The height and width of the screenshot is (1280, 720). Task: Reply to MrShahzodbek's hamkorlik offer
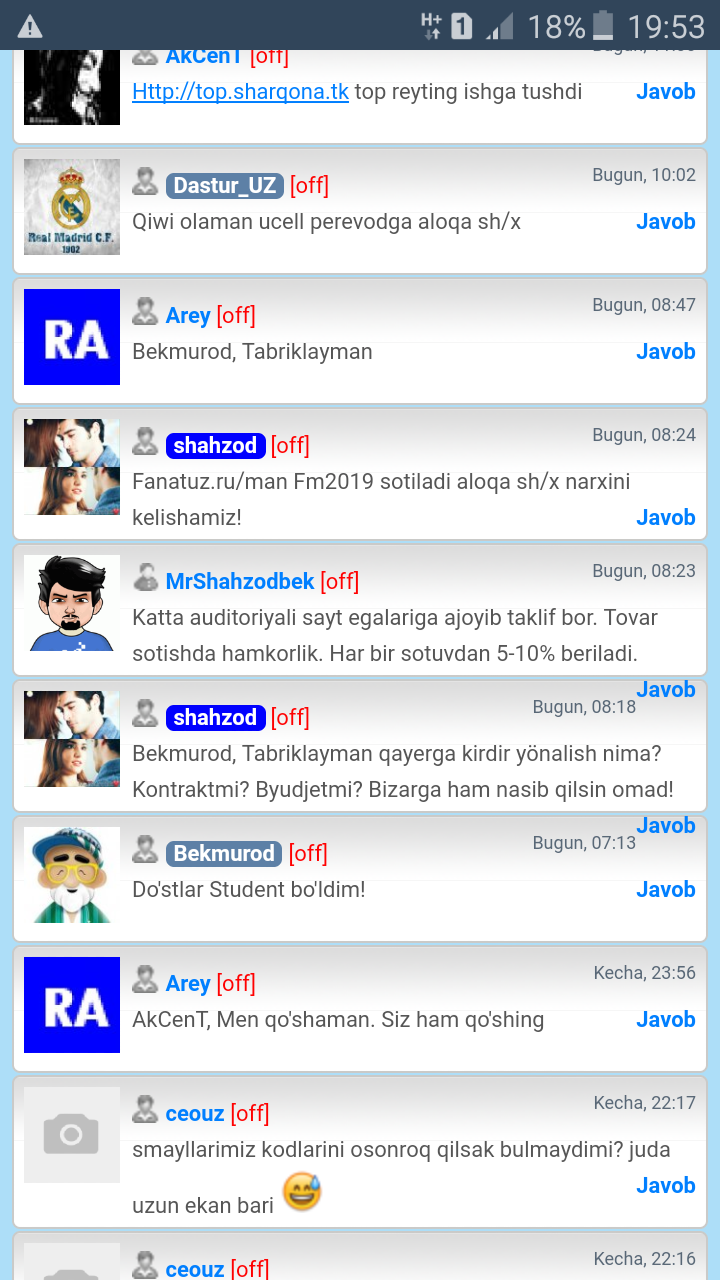[665, 690]
